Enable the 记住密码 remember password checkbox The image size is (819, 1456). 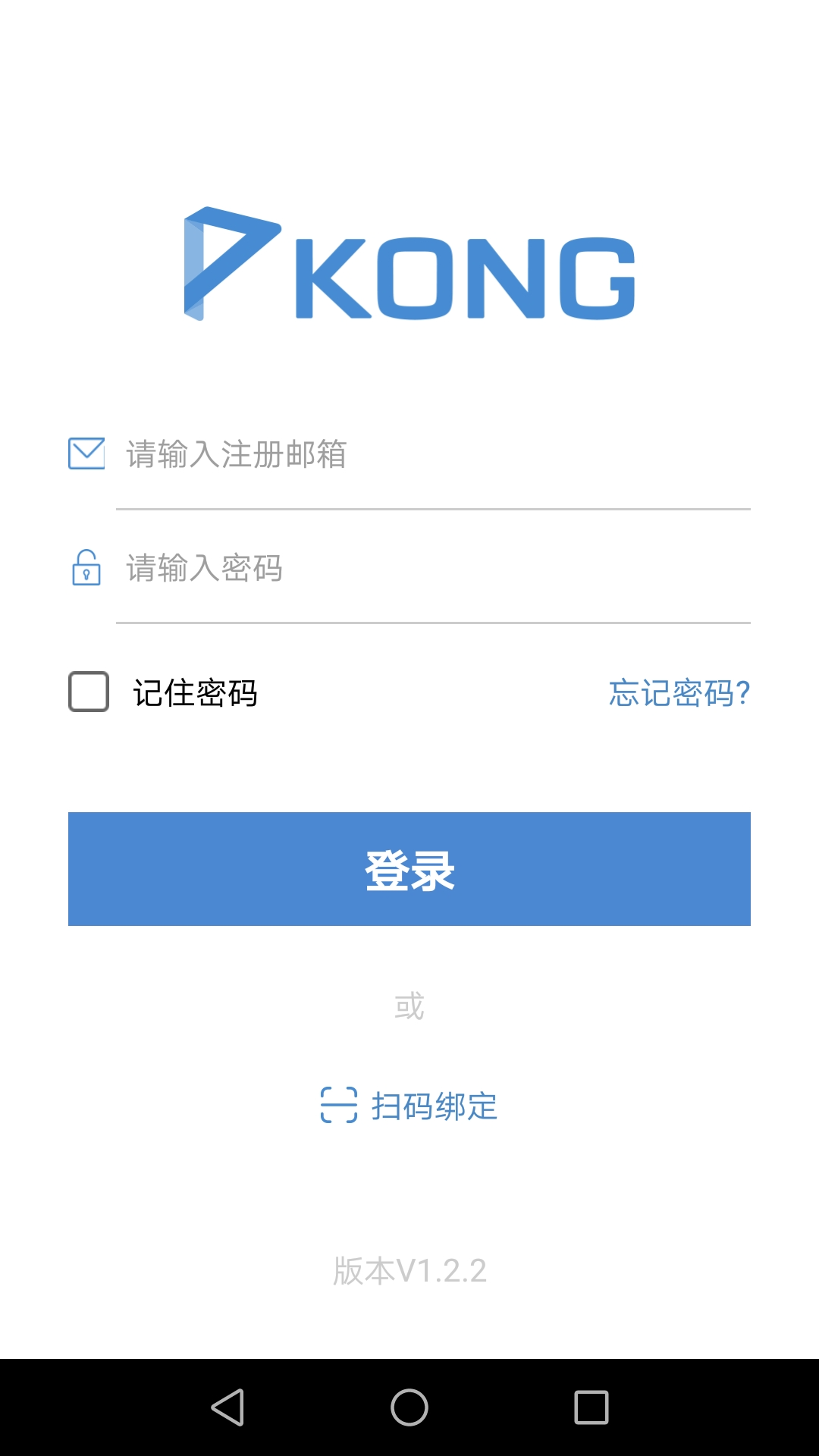tap(86, 692)
